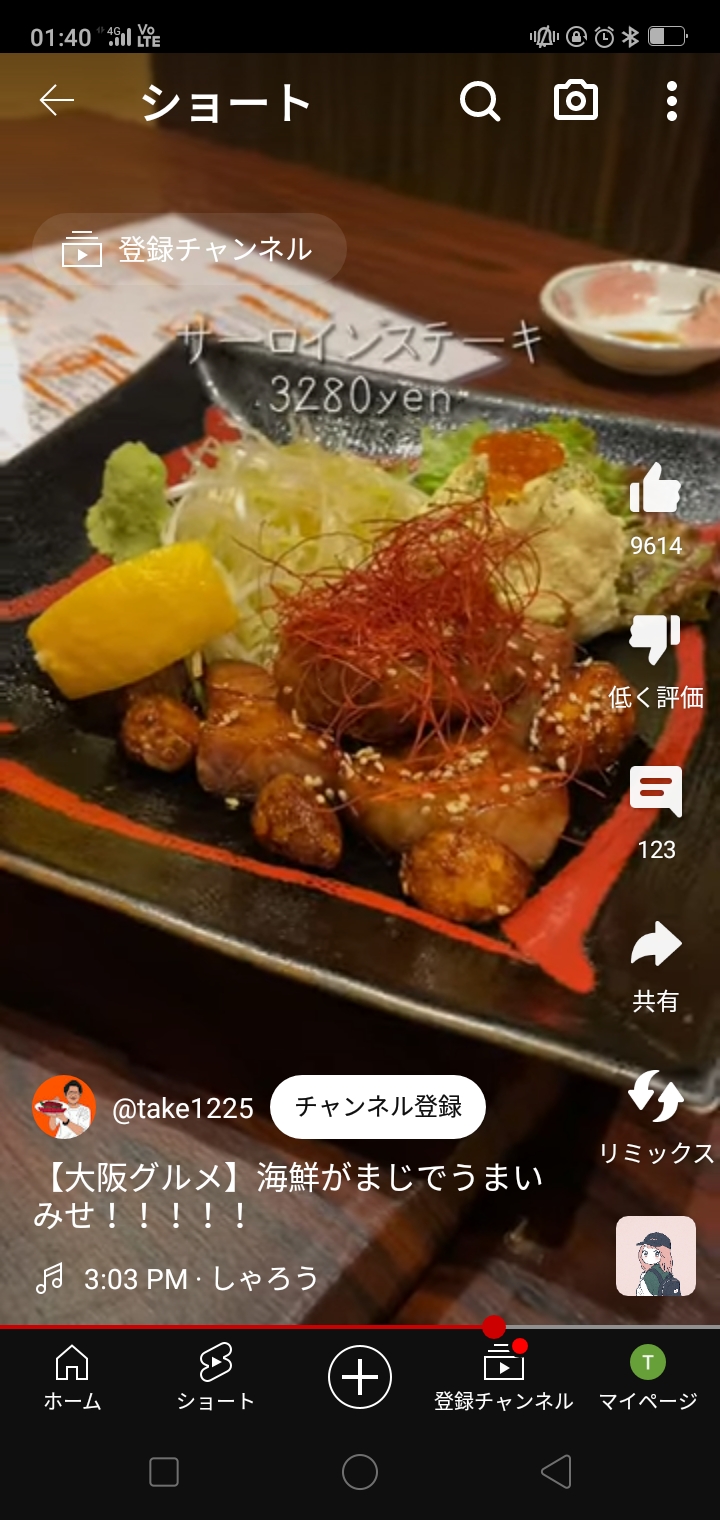Dislike the Short via 低く評価
This screenshot has width=720, height=1520.
pyautogui.click(x=656, y=642)
